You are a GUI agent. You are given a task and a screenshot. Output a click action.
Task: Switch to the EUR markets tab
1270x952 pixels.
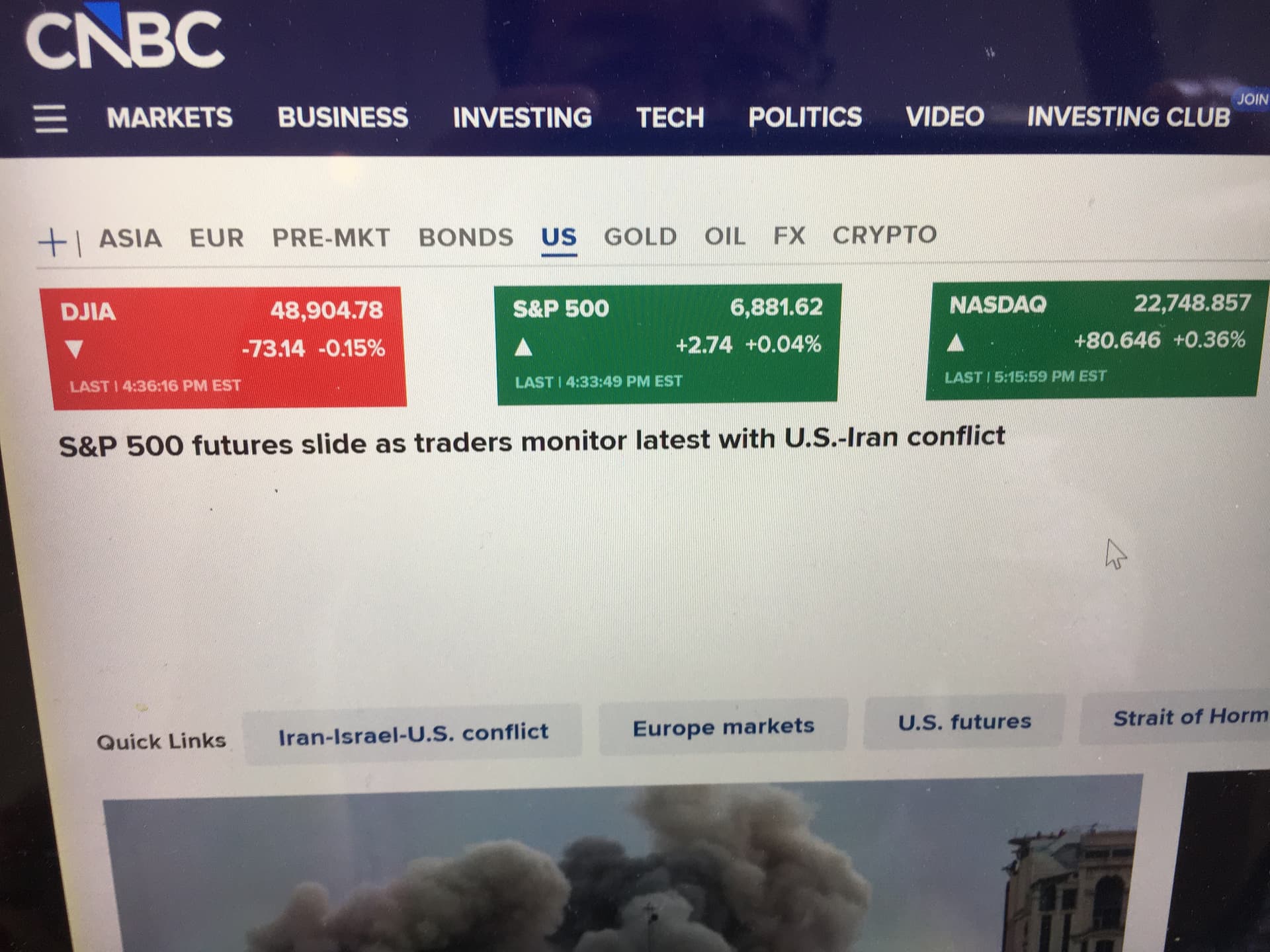pyautogui.click(x=217, y=237)
